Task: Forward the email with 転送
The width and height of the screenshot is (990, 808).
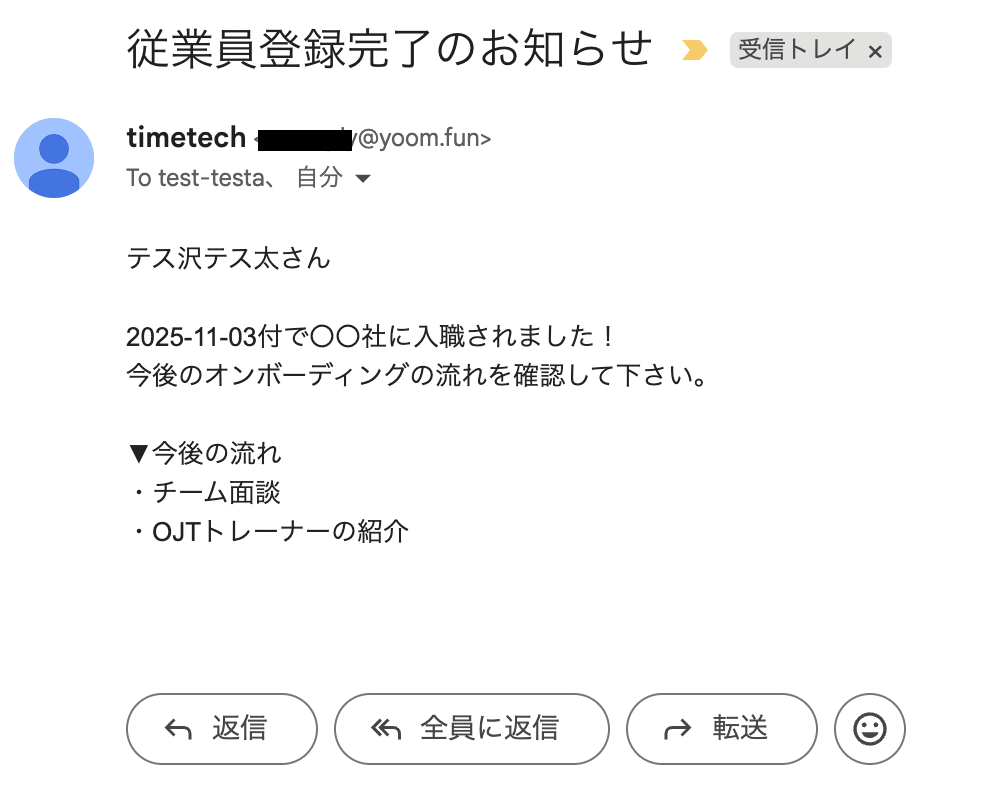Action: [x=720, y=729]
